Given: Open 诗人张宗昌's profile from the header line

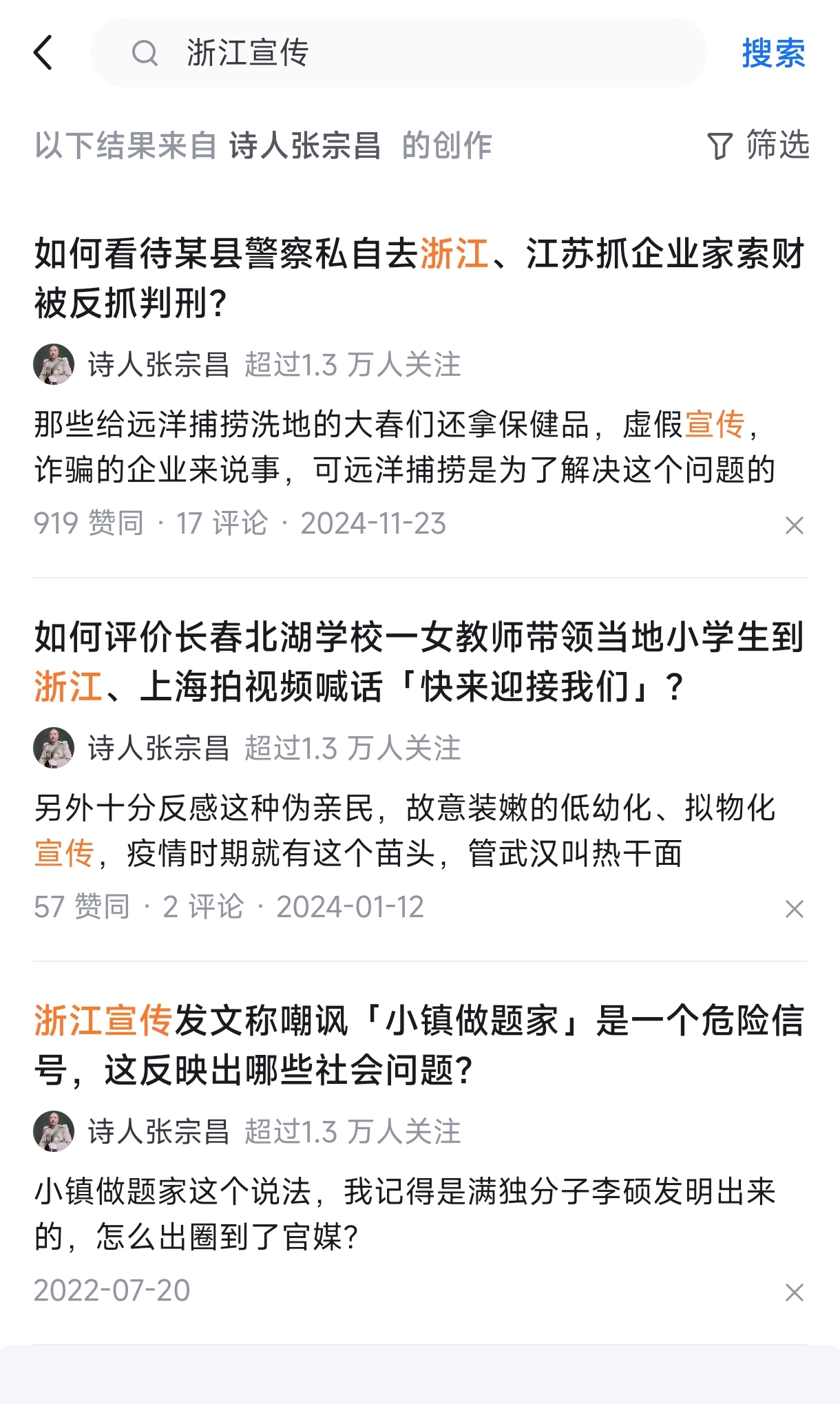Looking at the screenshot, I should tap(305, 145).
